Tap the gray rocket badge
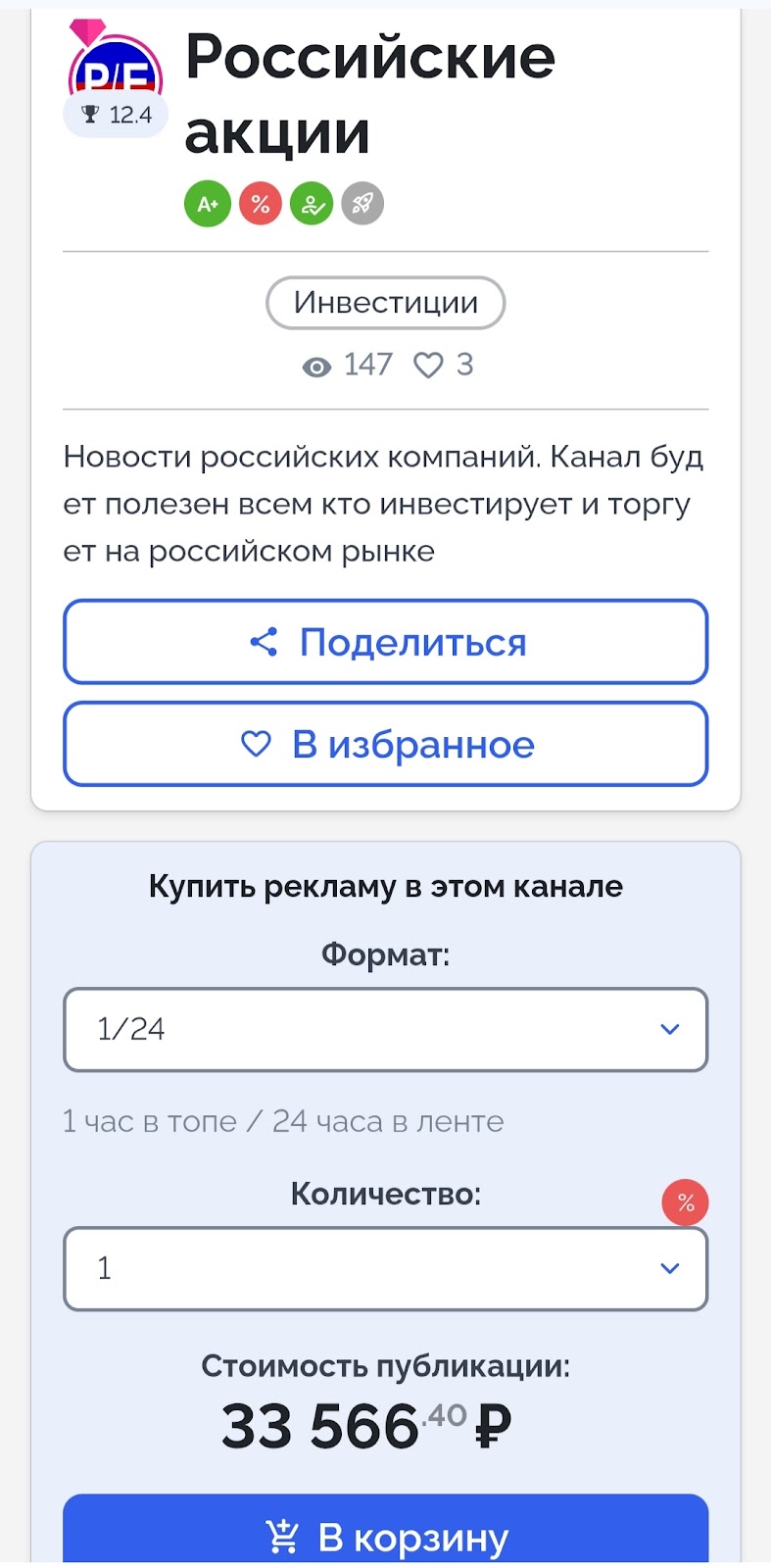The height and width of the screenshot is (1568, 771). pyautogui.click(x=362, y=204)
